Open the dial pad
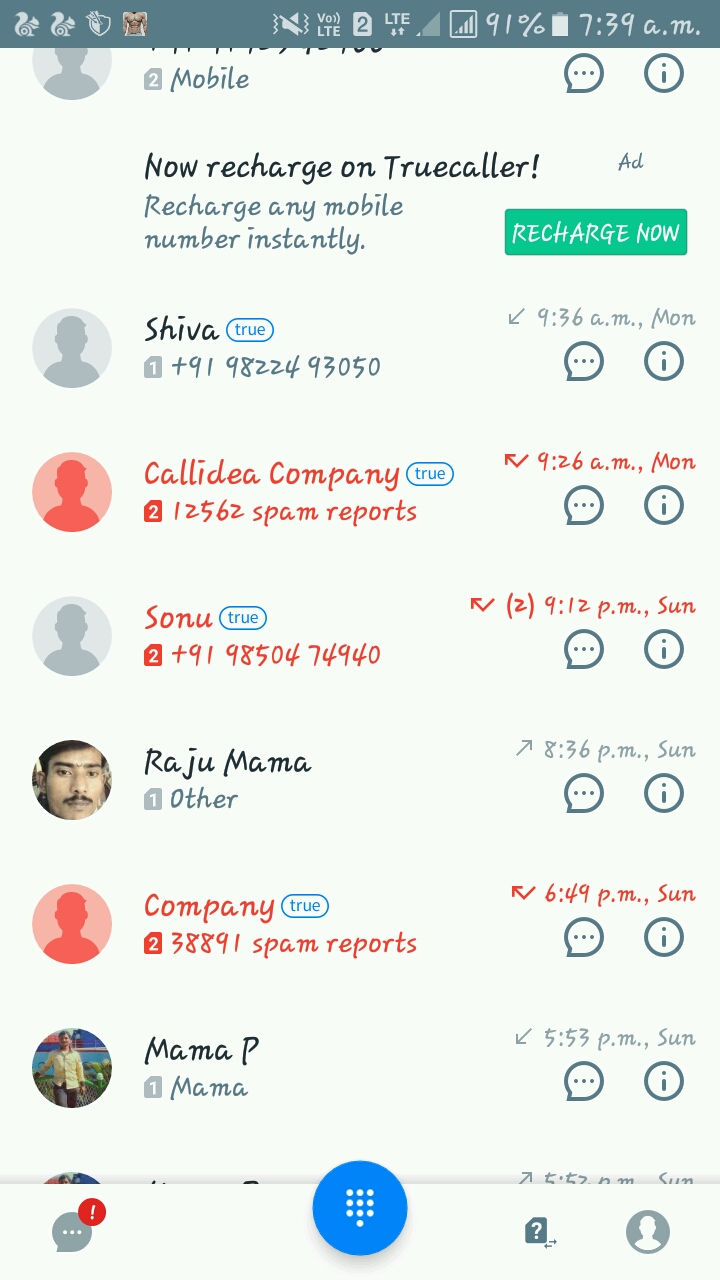Screen dimensions: 720x1280 360,1208
